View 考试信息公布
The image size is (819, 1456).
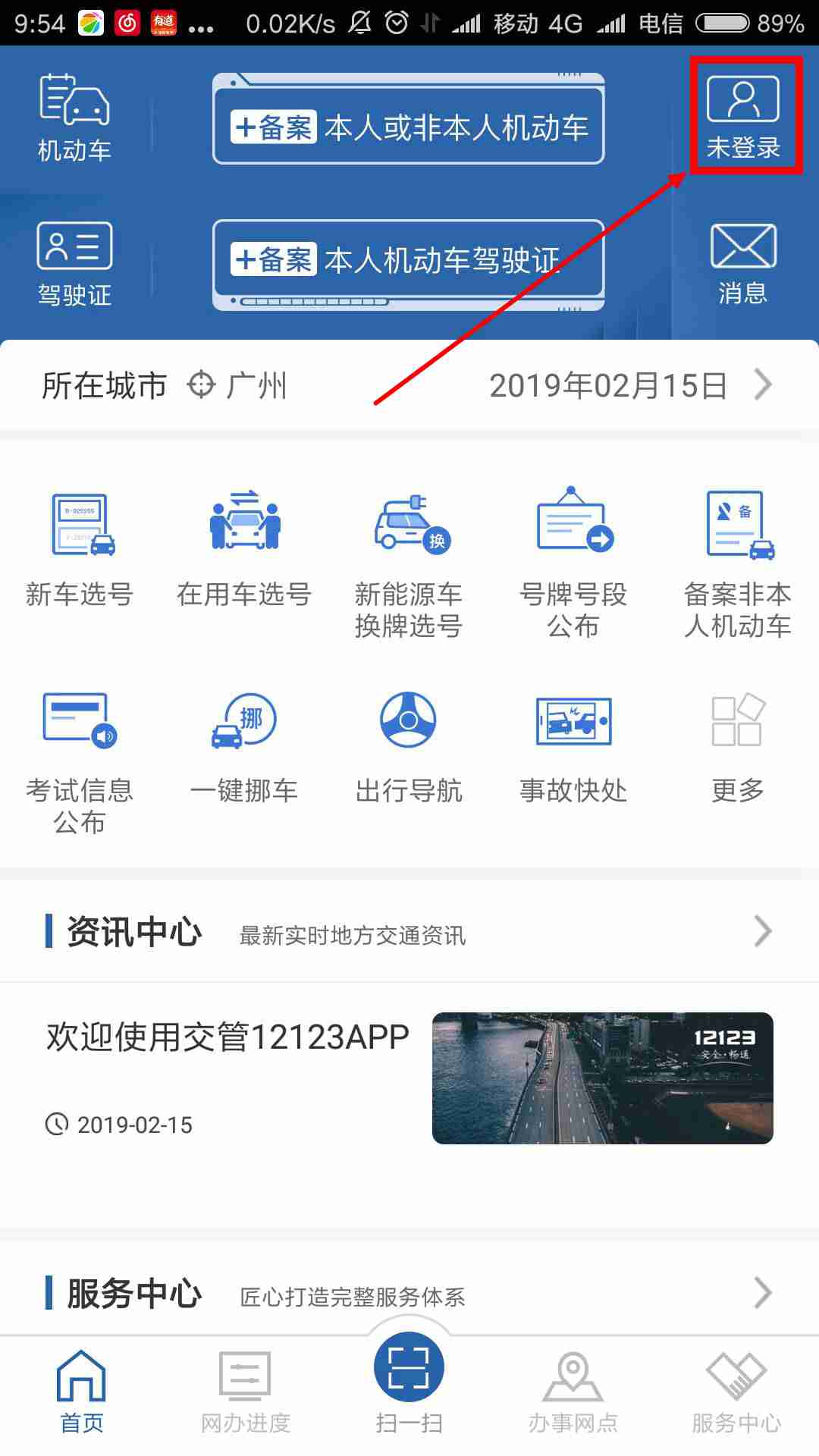pyautogui.click(x=80, y=758)
